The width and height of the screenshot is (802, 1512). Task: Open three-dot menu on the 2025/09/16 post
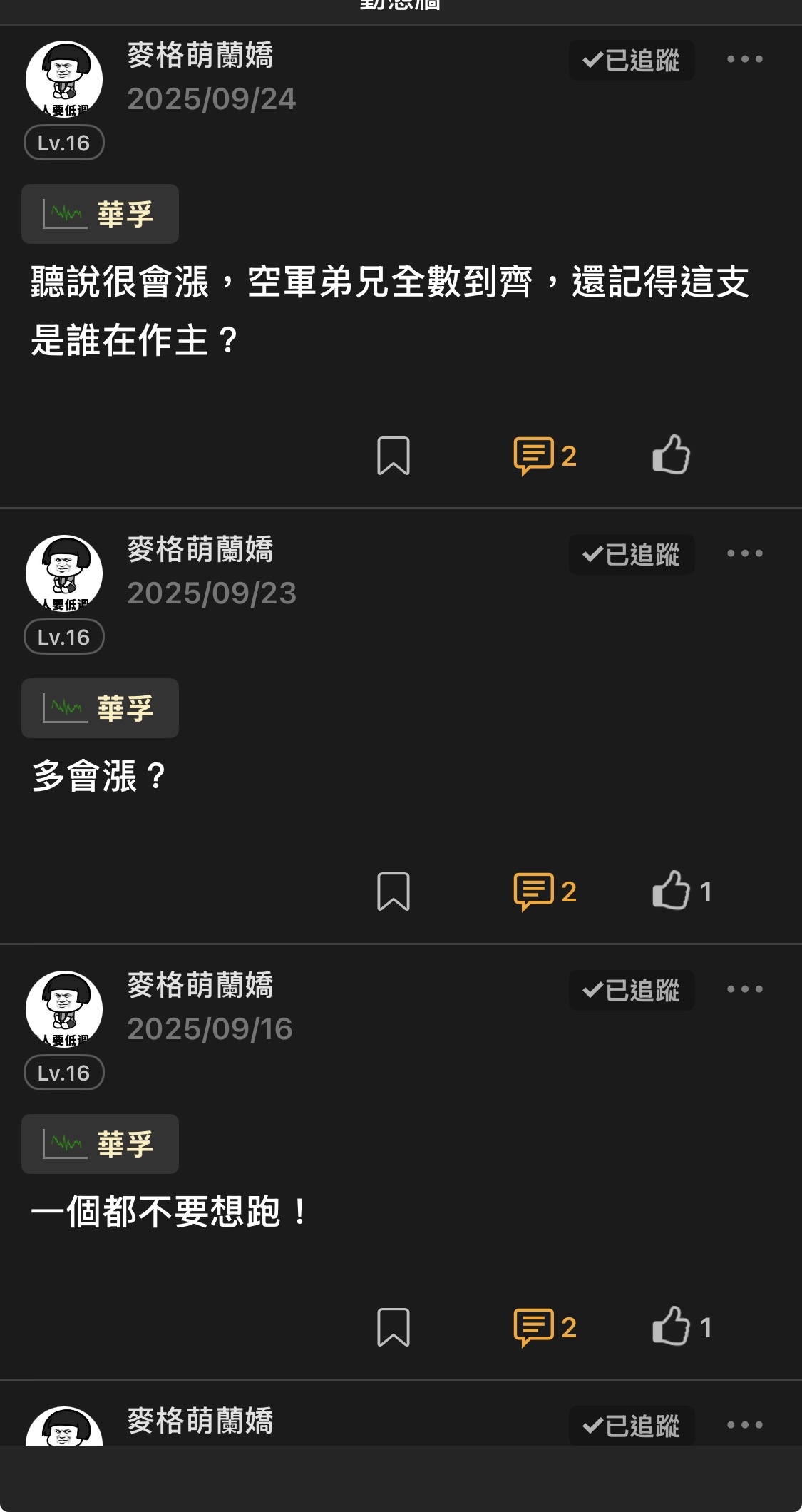[744, 989]
